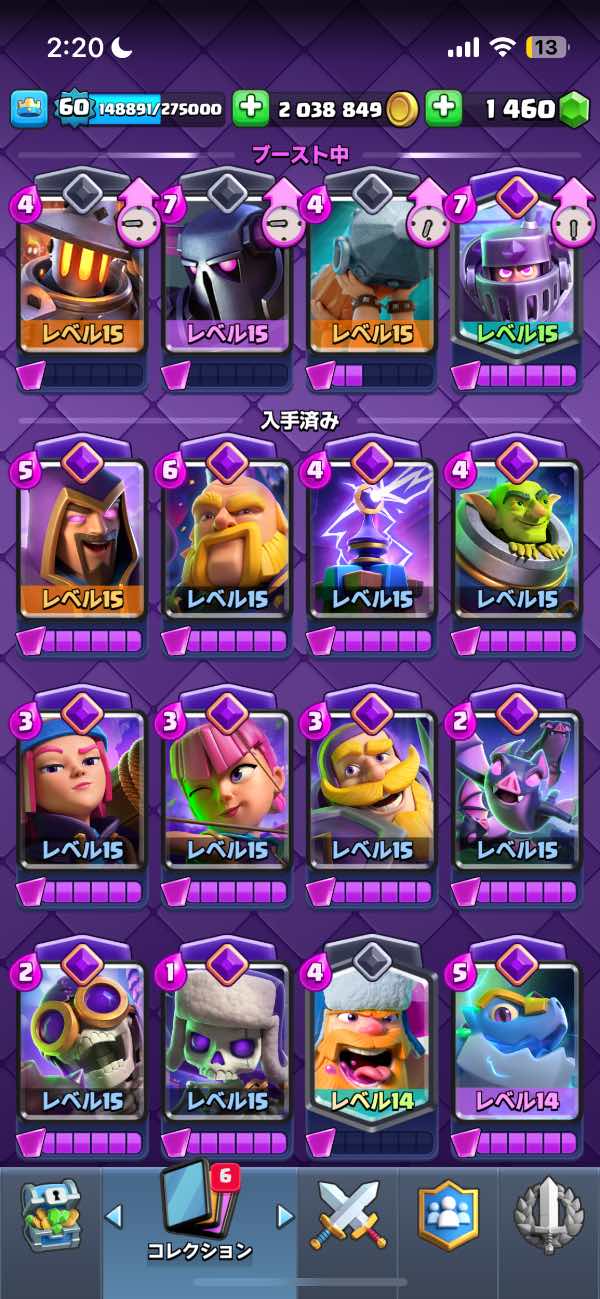Open the events sword emblem tab
Viewport: 600px width, 1299px height.
point(548,1215)
